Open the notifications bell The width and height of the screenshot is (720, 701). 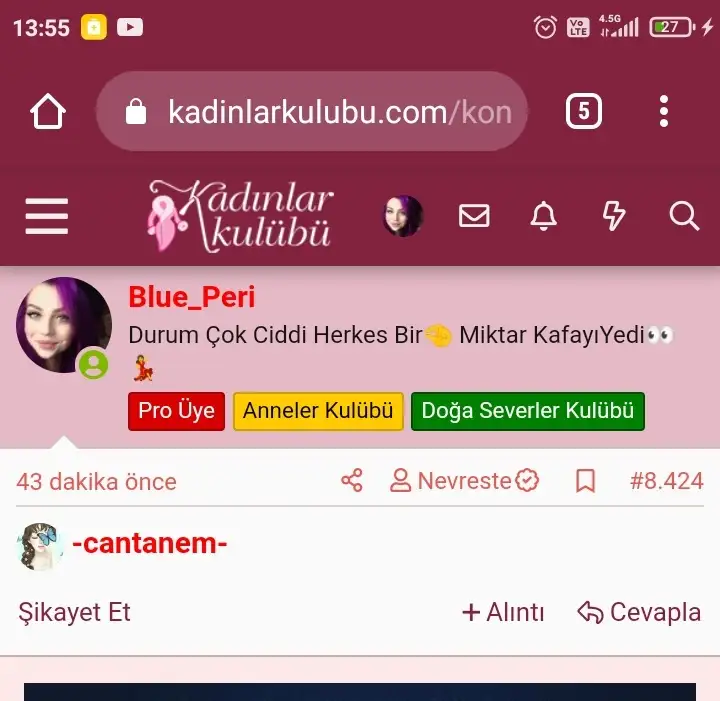(543, 216)
